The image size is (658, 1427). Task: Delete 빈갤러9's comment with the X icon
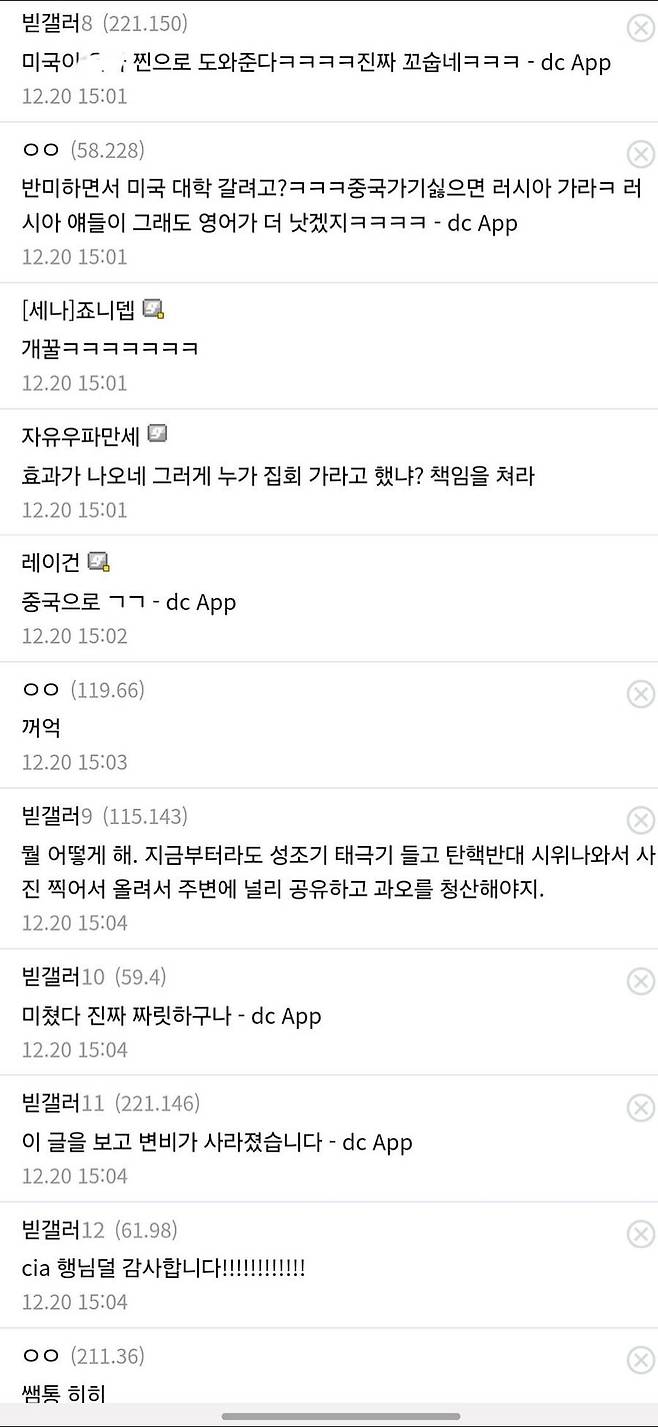[640, 821]
